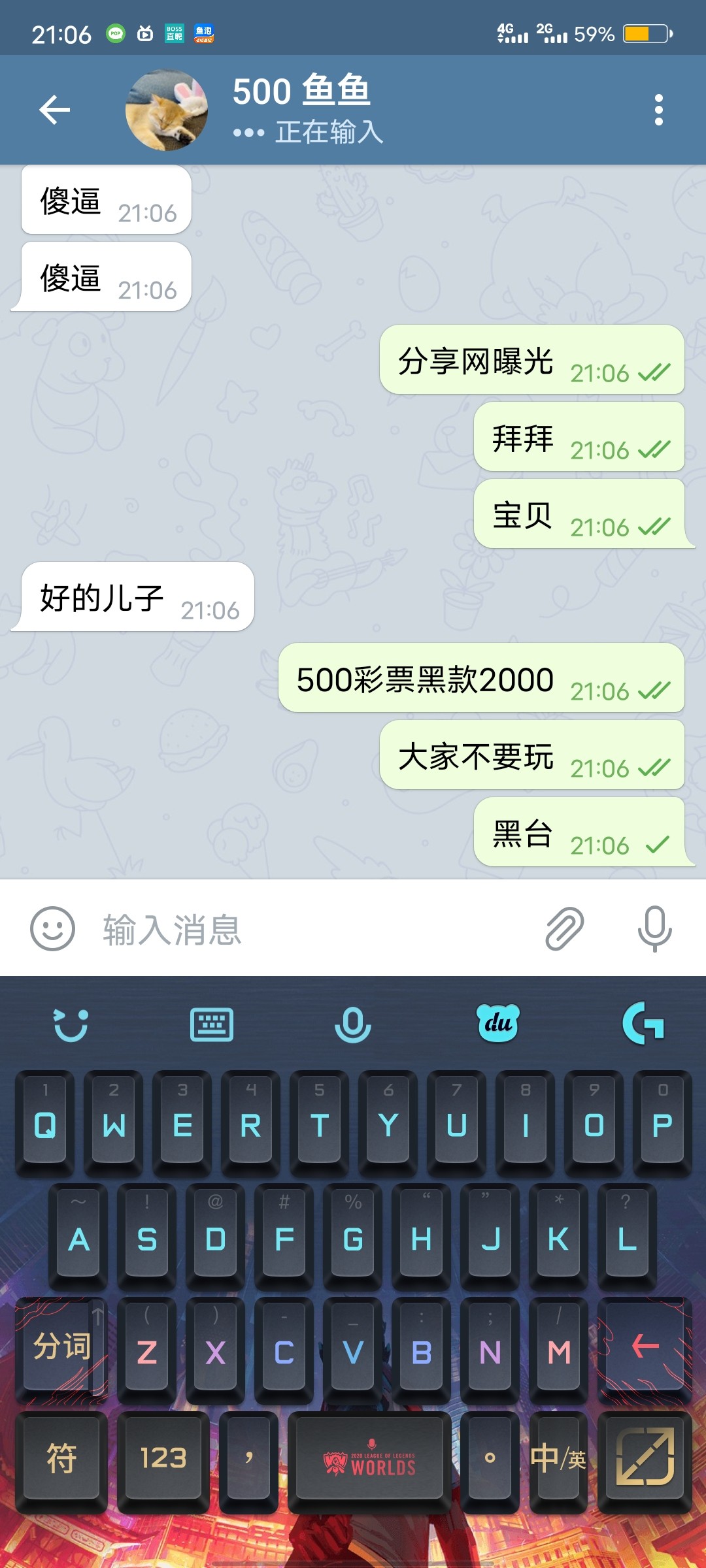706x1568 pixels.
Task: Tap the keyboard backspace key
Action: [x=645, y=1347]
